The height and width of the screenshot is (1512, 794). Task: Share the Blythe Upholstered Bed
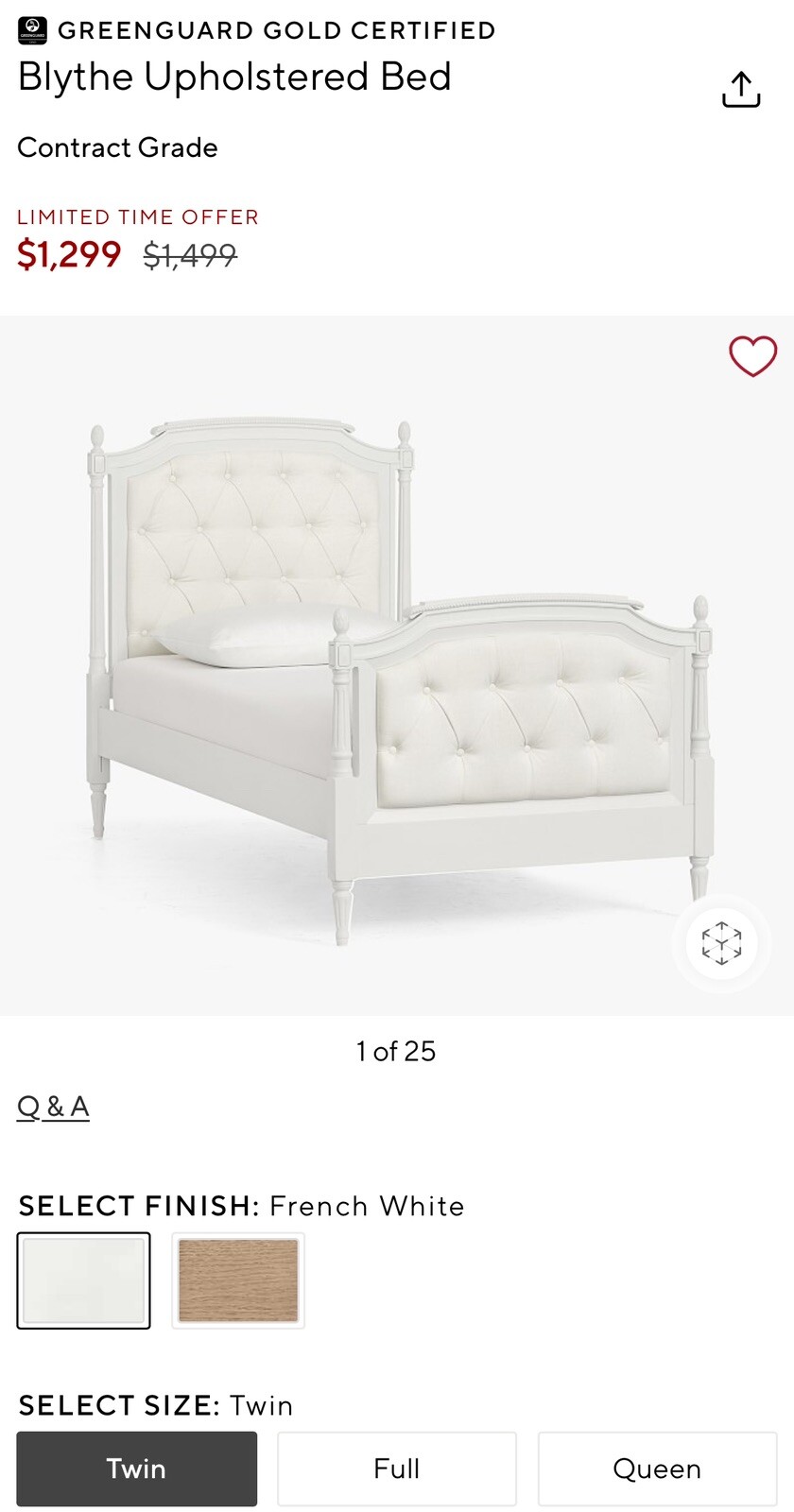point(741,90)
